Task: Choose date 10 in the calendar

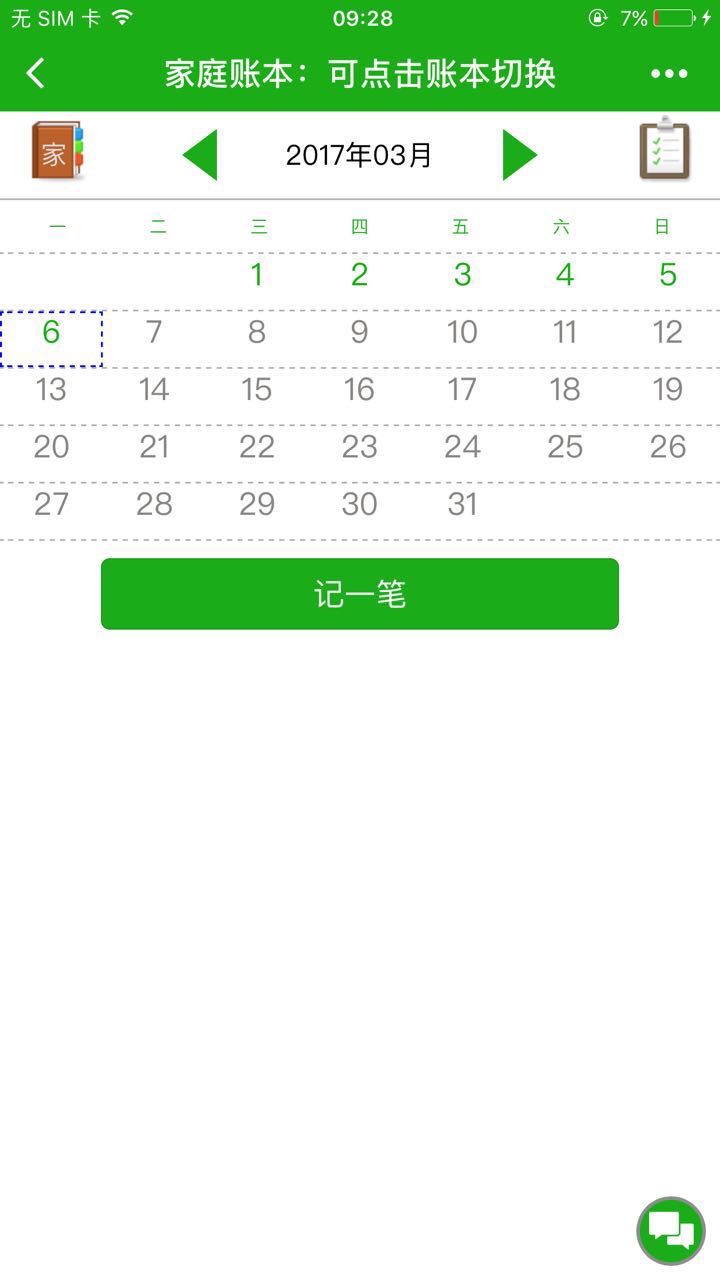Action: 462,333
